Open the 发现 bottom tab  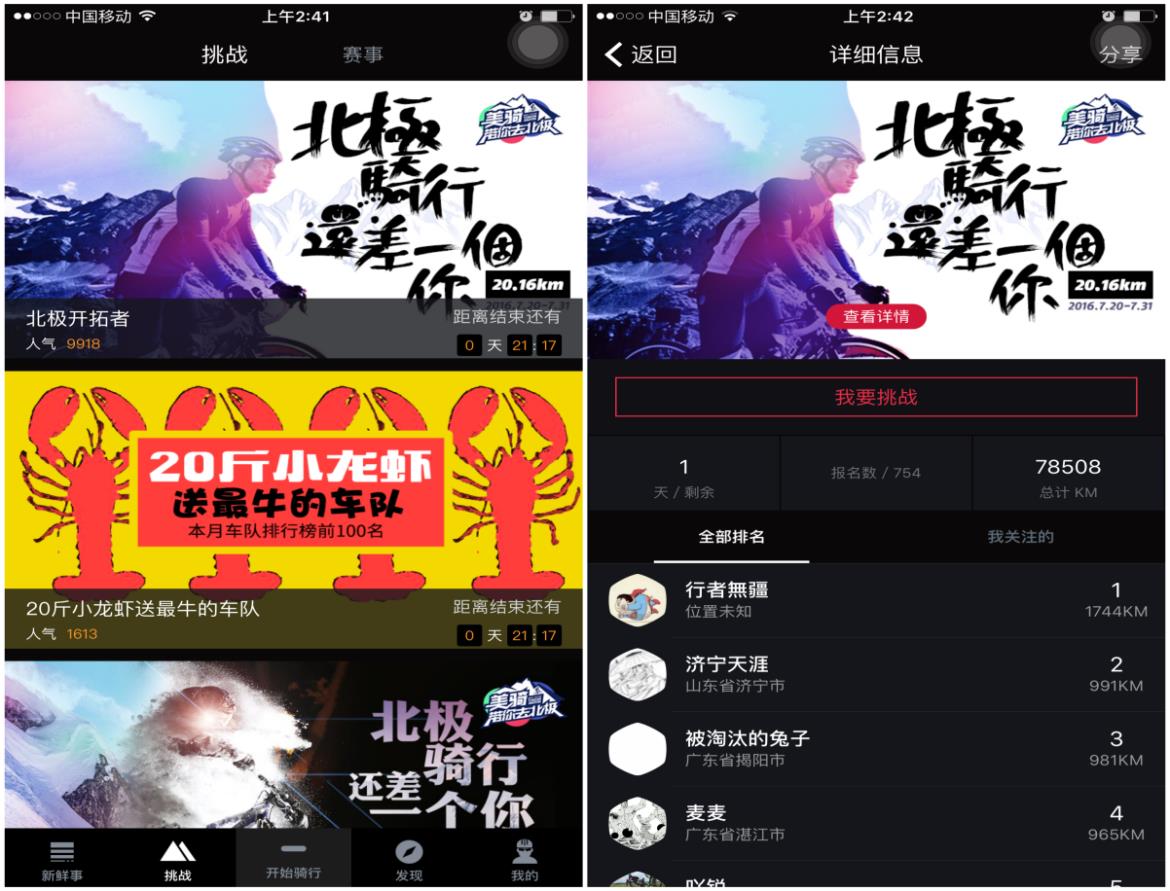(x=409, y=861)
